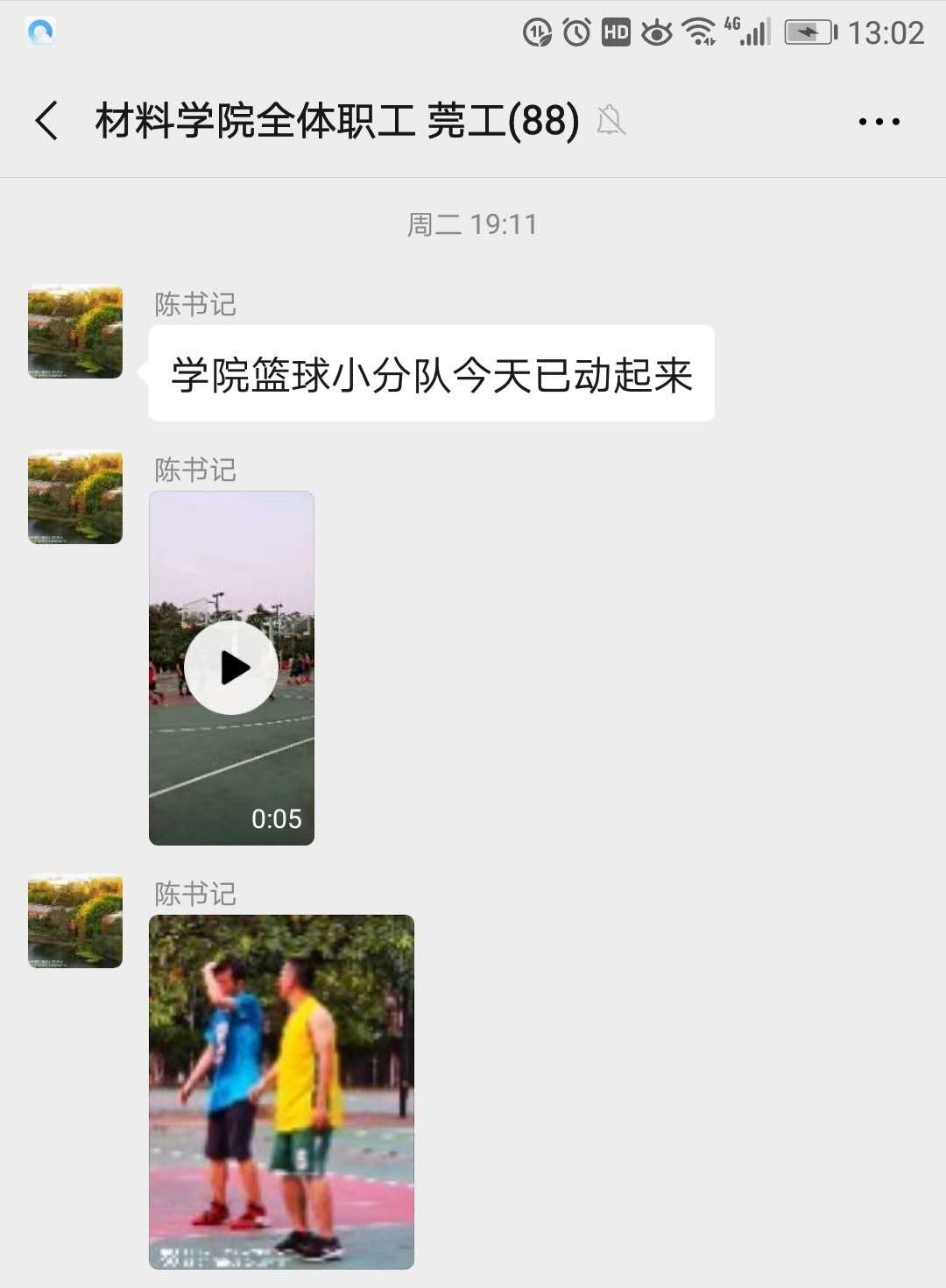Tap 陈书记's avatar beside the text message
This screenshot has height=1288, width=946.
pyautogui.click(x=75, y=331)
